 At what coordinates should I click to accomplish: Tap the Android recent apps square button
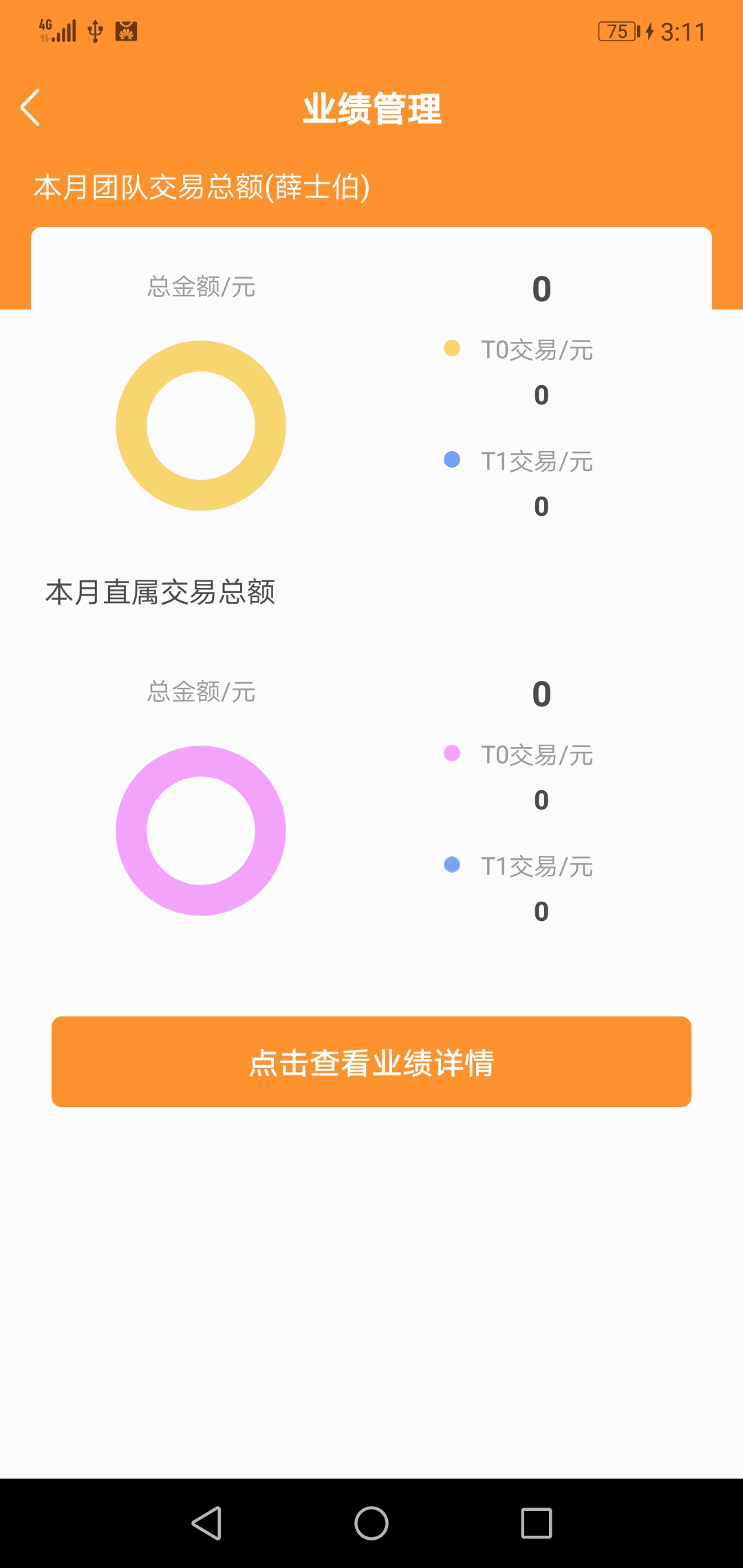(537, 1523)
